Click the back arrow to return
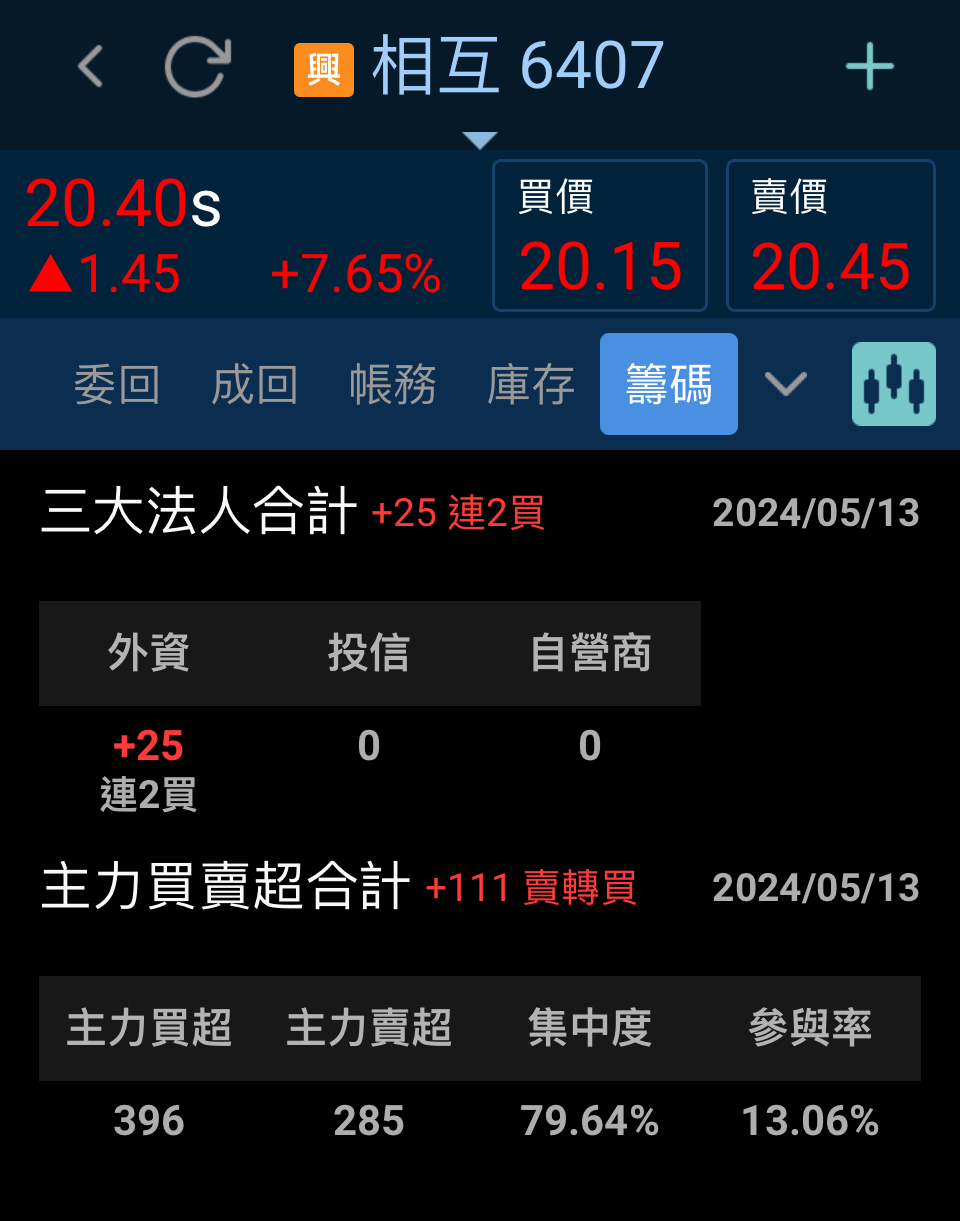960x1221 pixels. click(x=89, y=68)
